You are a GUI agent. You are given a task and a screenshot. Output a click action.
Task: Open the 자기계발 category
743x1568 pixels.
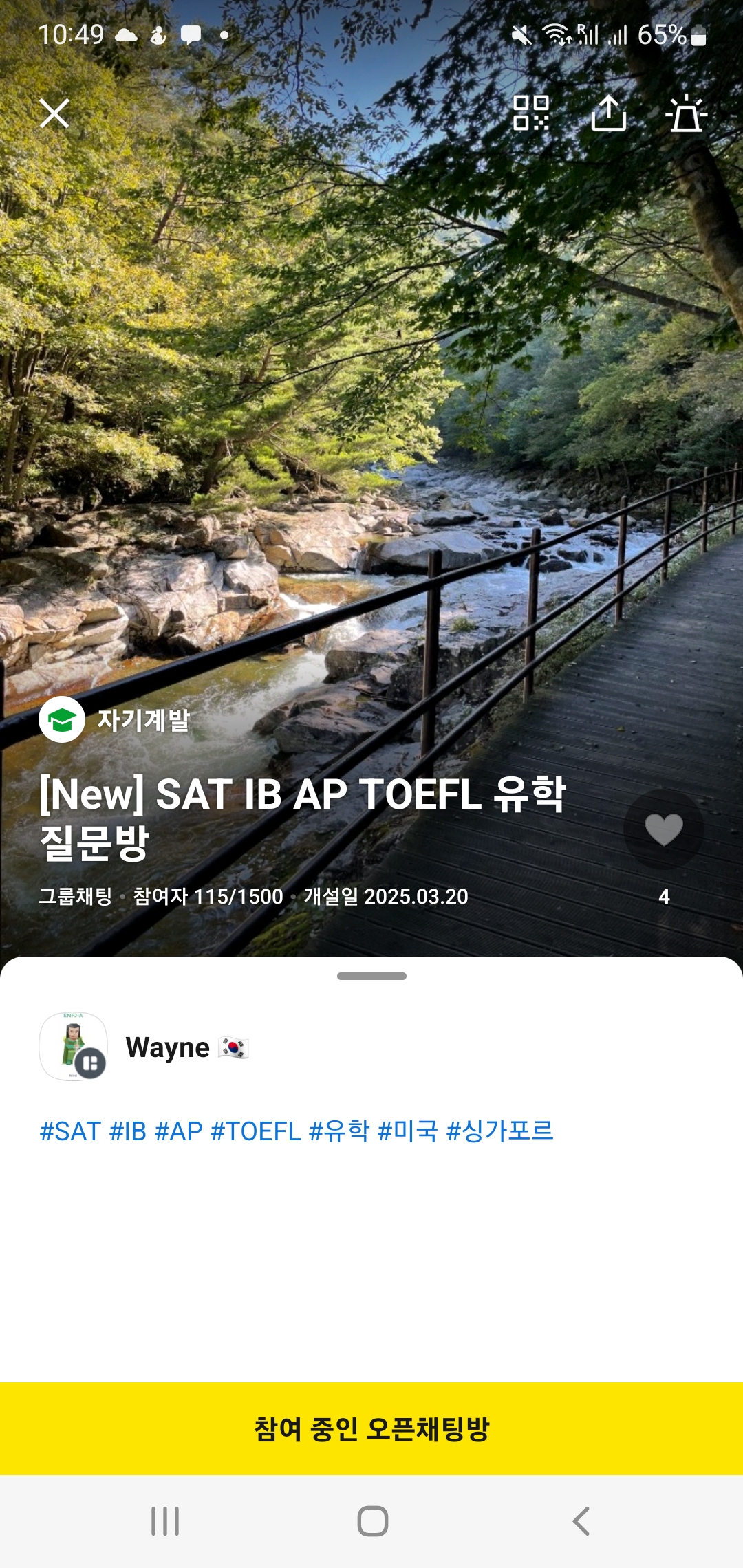(x=114, y=720)
